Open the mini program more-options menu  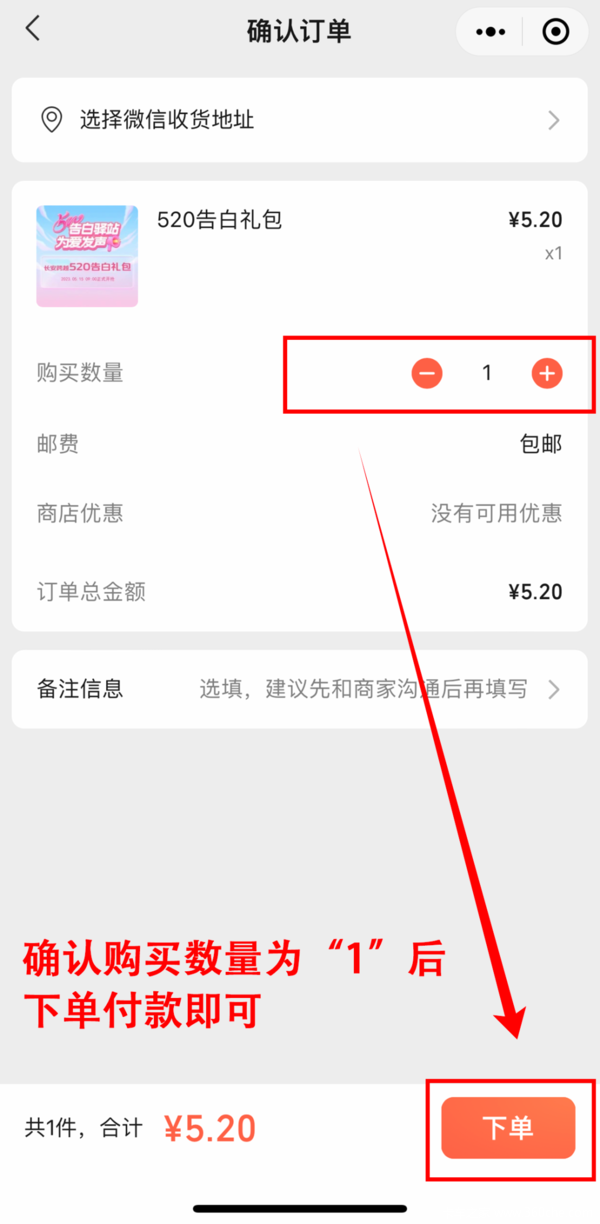[x=491, y=32]
